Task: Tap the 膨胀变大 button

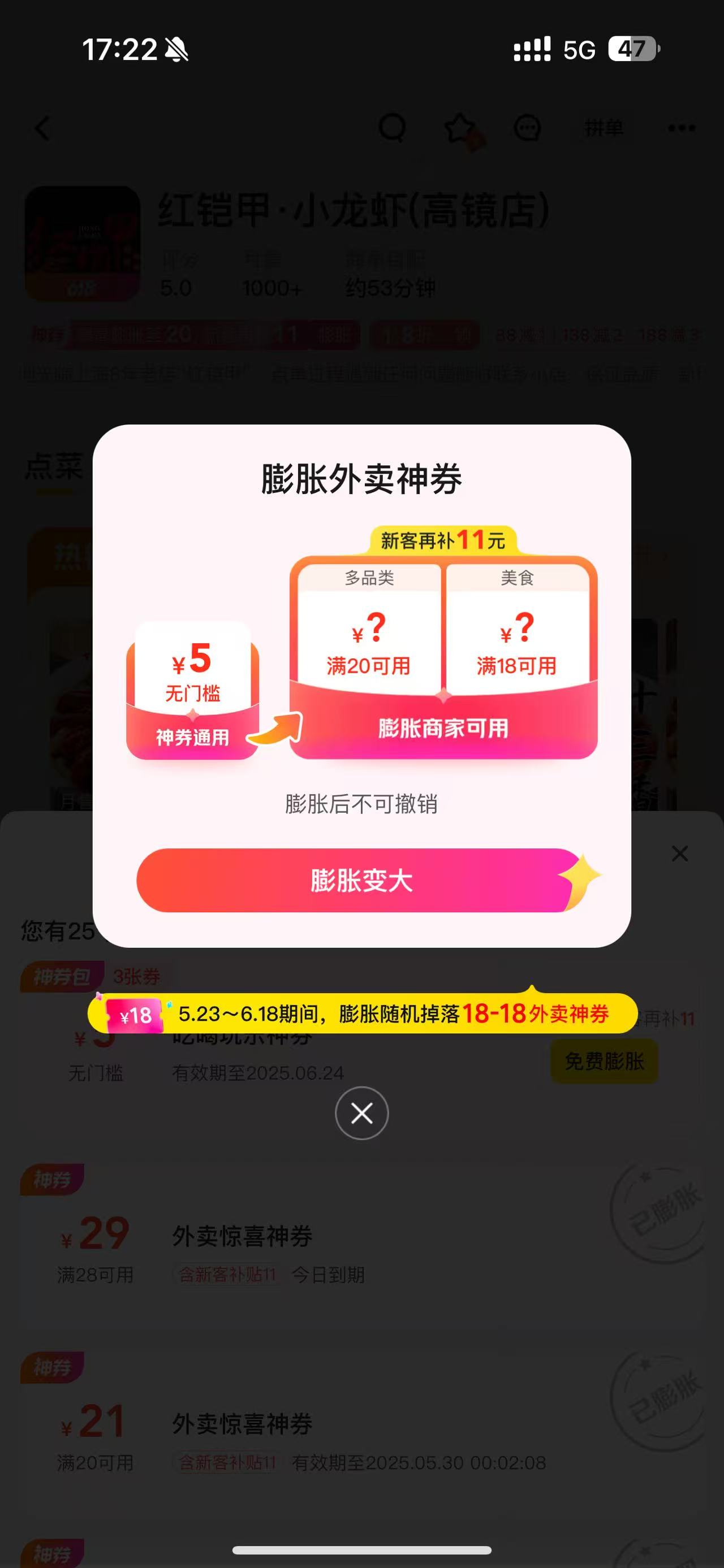Action: [x=361, y=880]
